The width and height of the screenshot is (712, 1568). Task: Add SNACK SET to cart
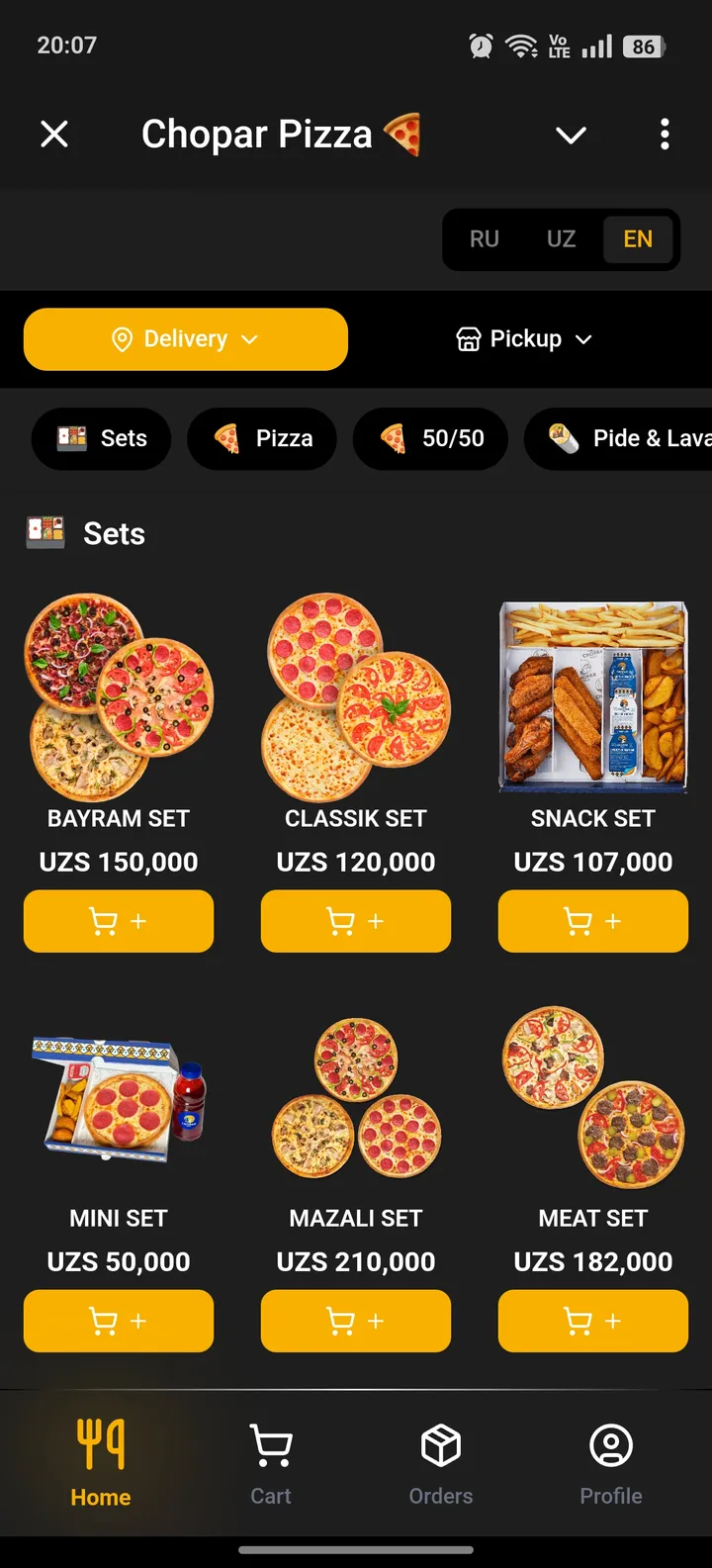click(593, 921)
